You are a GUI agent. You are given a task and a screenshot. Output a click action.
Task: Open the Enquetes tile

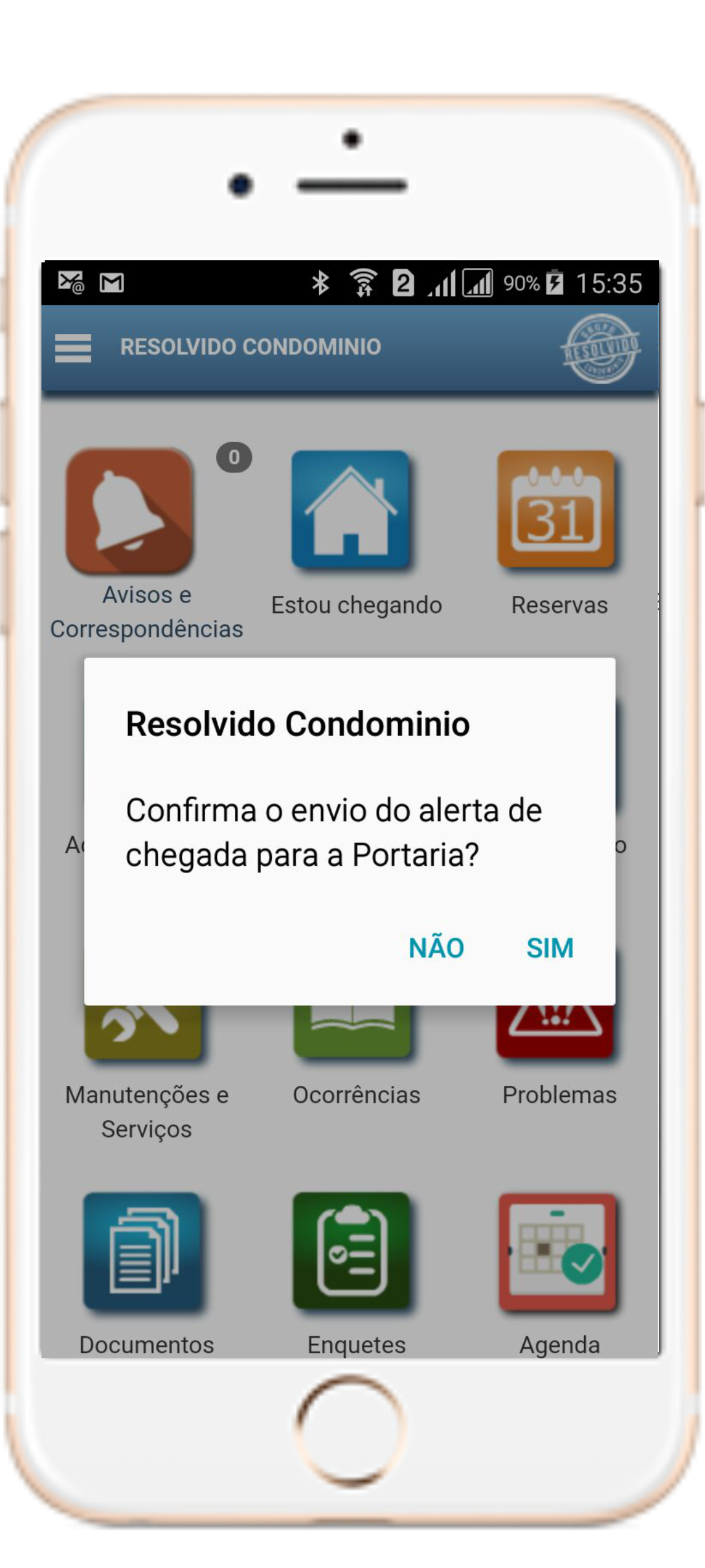point(352,1251)
